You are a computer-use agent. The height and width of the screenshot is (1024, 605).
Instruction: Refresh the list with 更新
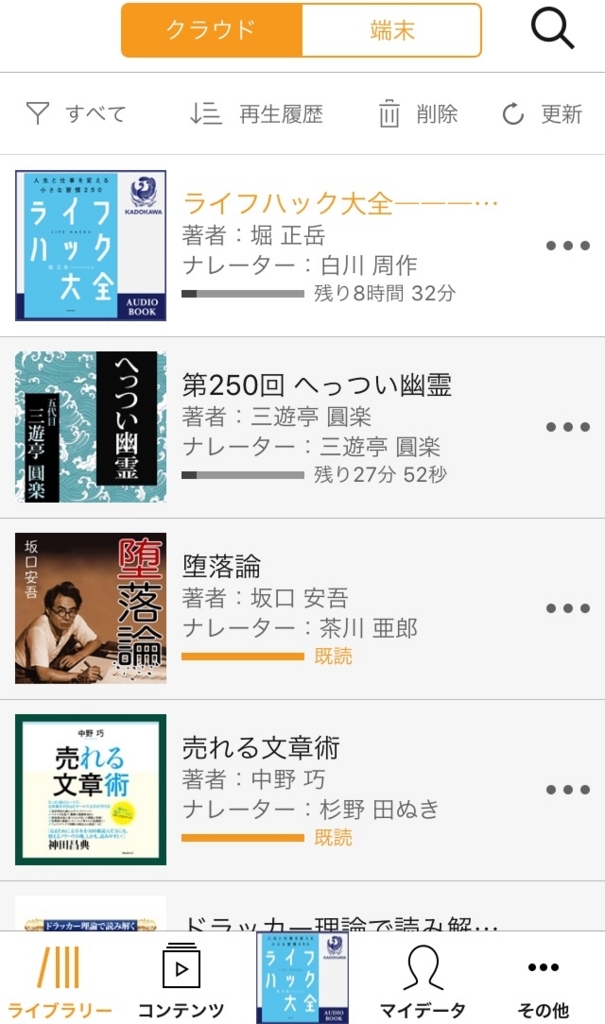[542, 114]
